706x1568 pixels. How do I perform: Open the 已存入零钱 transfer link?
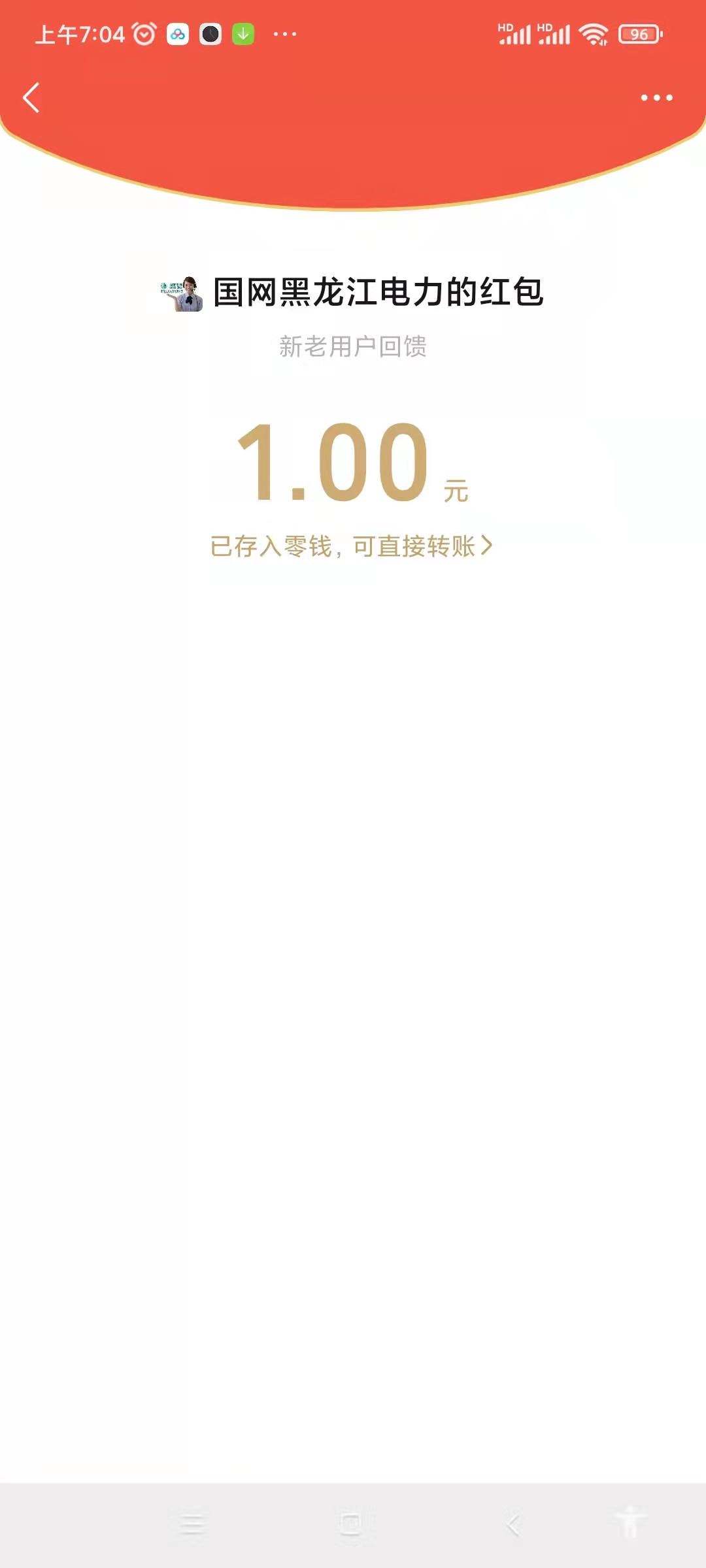(351, 546)
